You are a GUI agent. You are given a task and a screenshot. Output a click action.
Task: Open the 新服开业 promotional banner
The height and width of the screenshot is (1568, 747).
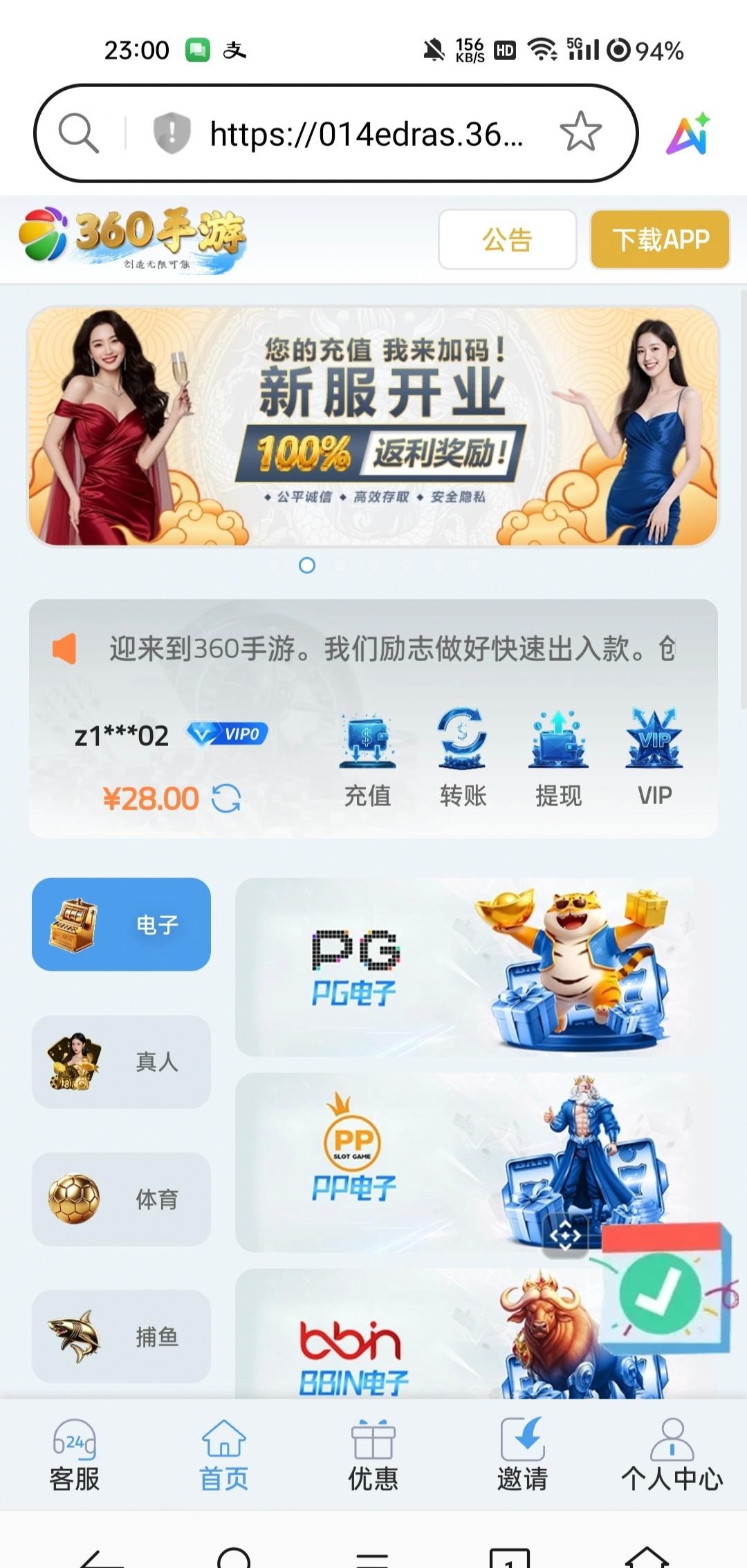point(373,427)
